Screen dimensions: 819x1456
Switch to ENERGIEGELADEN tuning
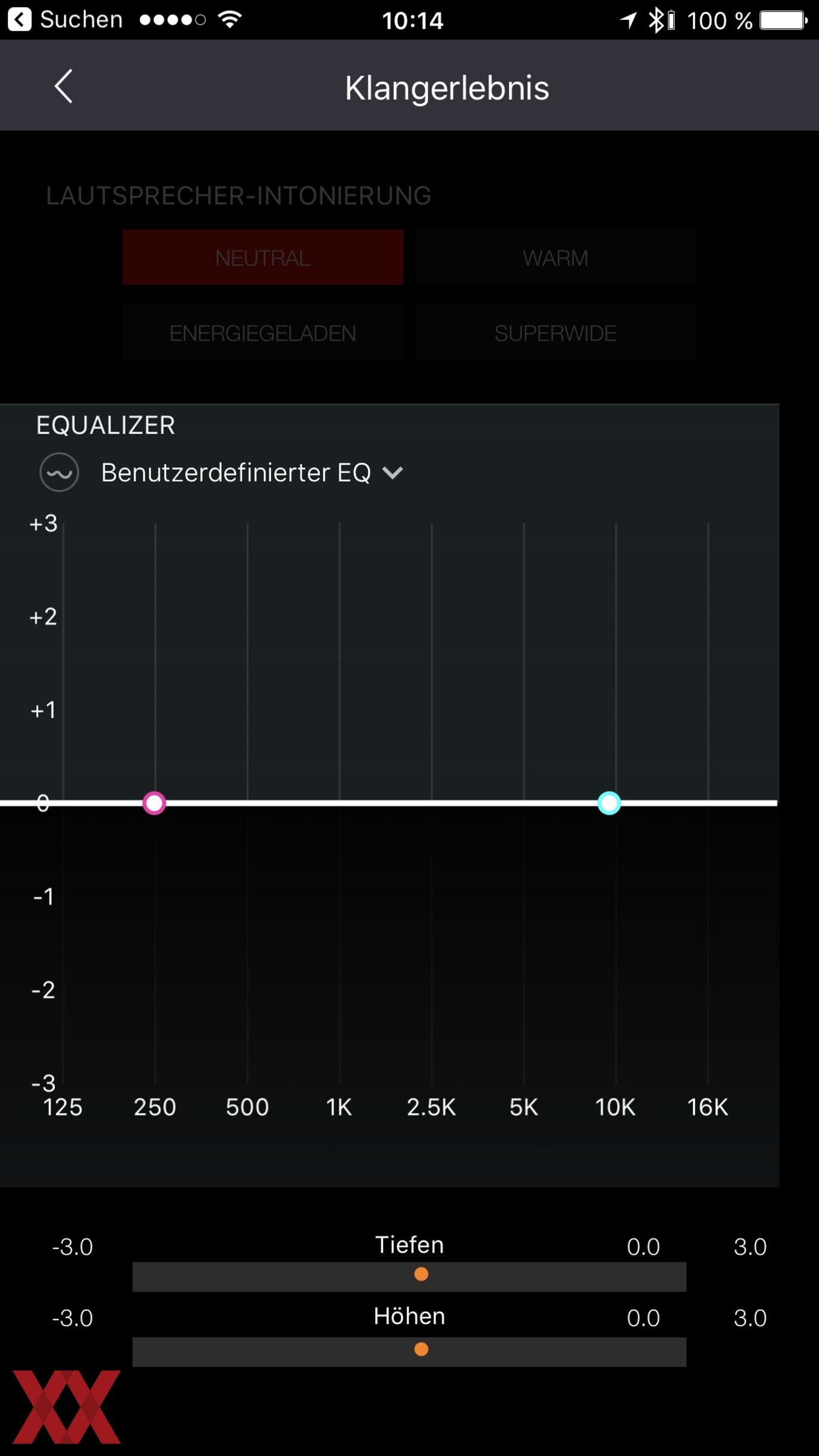point(263,332)
